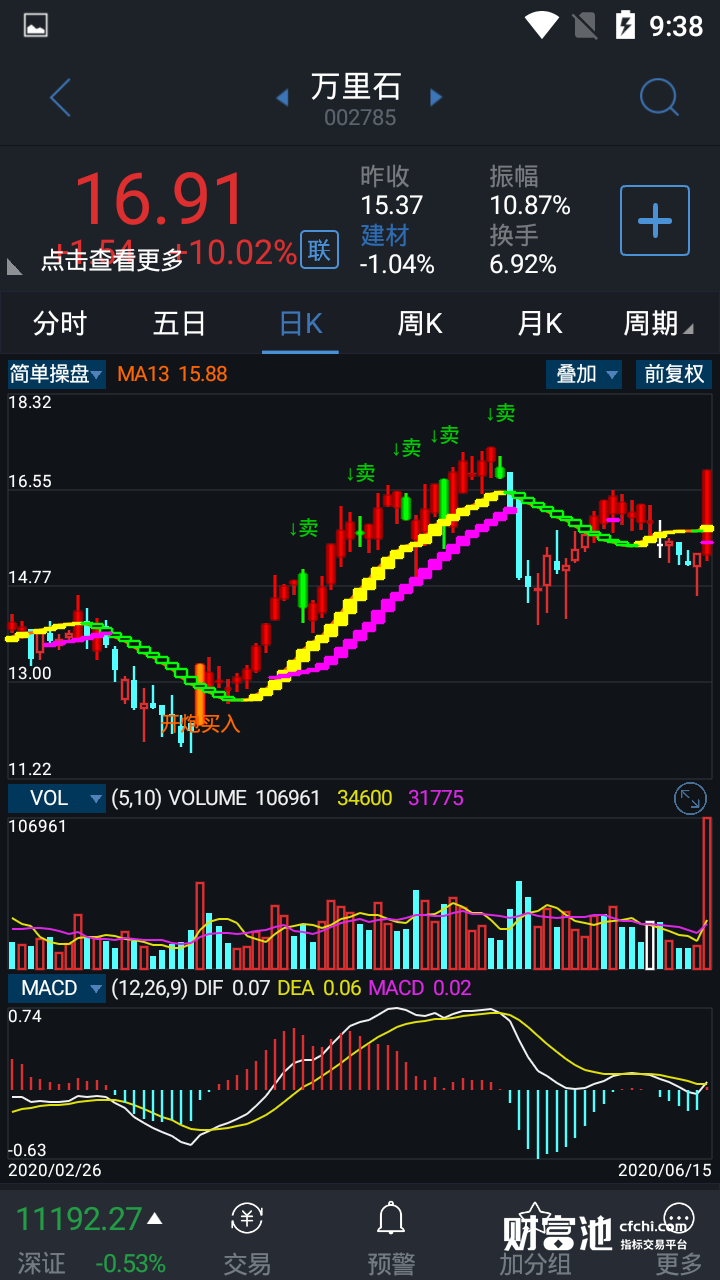The height and width of the screenshot is (1280, 720).
Task: Tap the 联 related button
Action: (x=319, y=250)
